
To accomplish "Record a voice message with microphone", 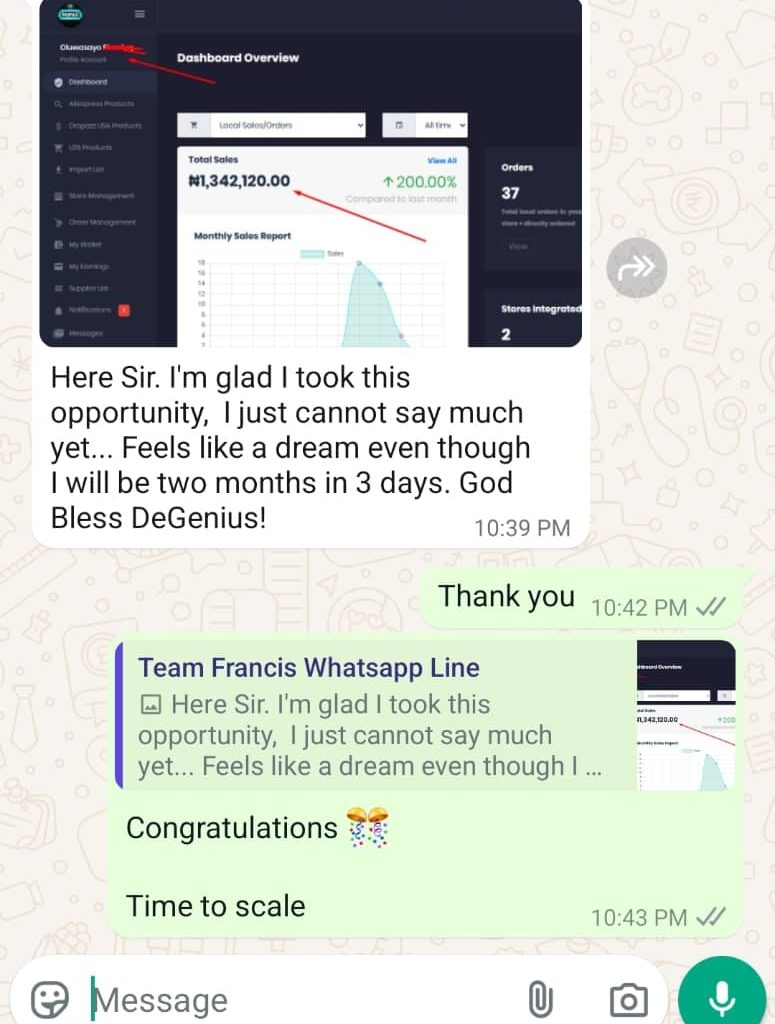I will (722, 997).
